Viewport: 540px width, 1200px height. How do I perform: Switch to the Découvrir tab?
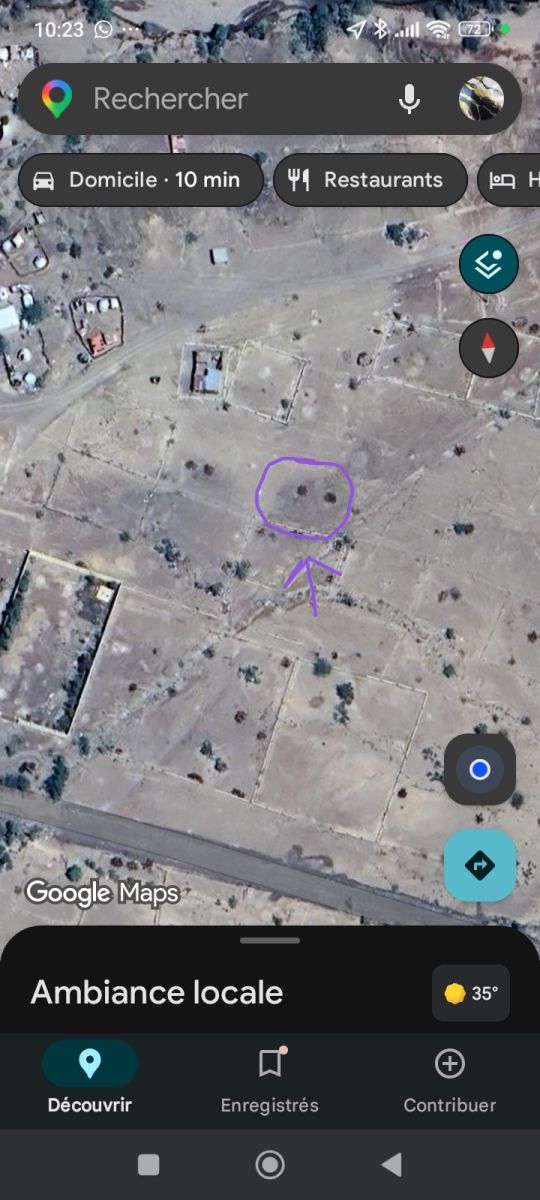tap(90, 1078)
